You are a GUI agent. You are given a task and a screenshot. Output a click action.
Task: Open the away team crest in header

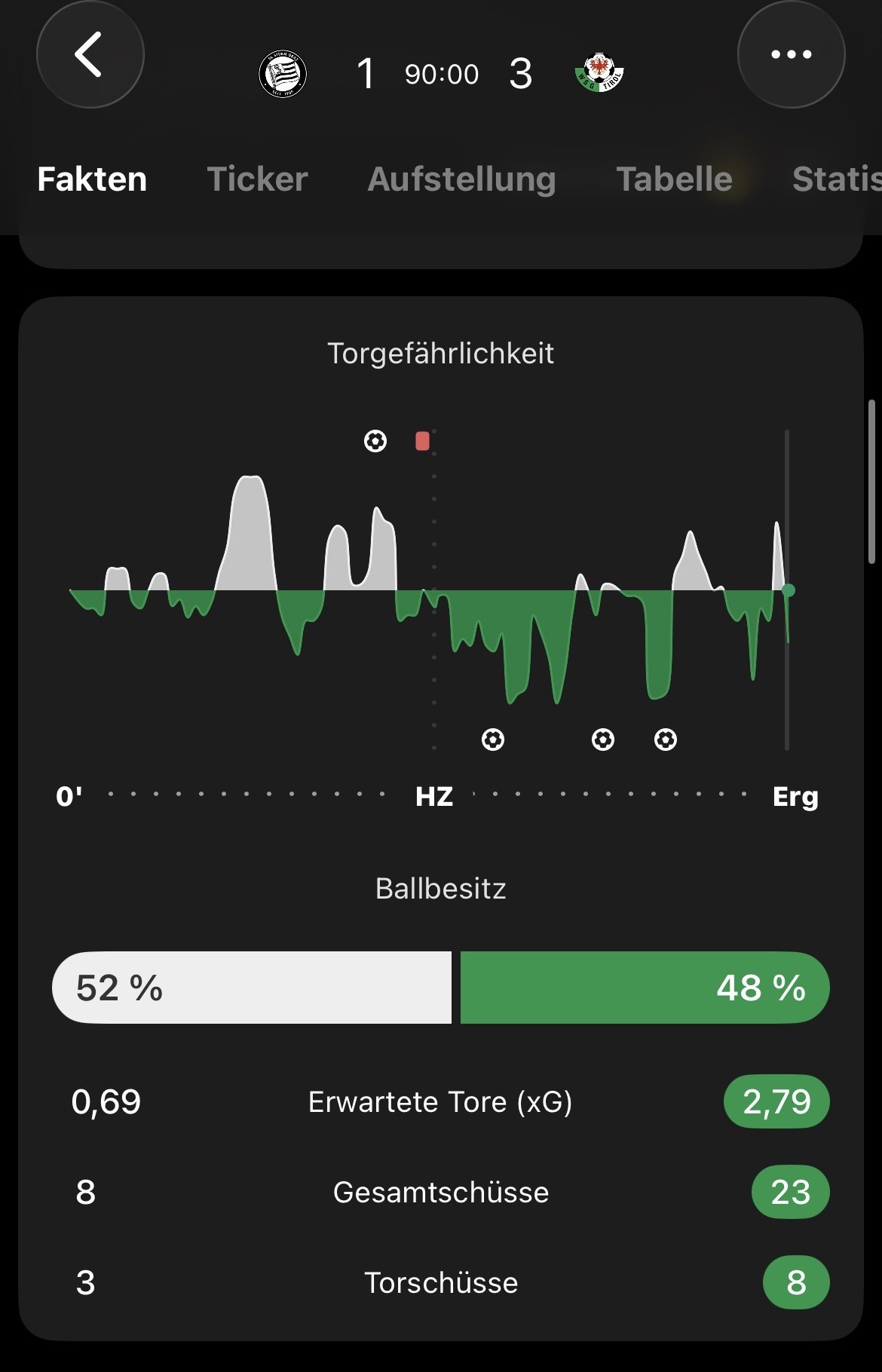pyautogui.click(x=599, y=74)
